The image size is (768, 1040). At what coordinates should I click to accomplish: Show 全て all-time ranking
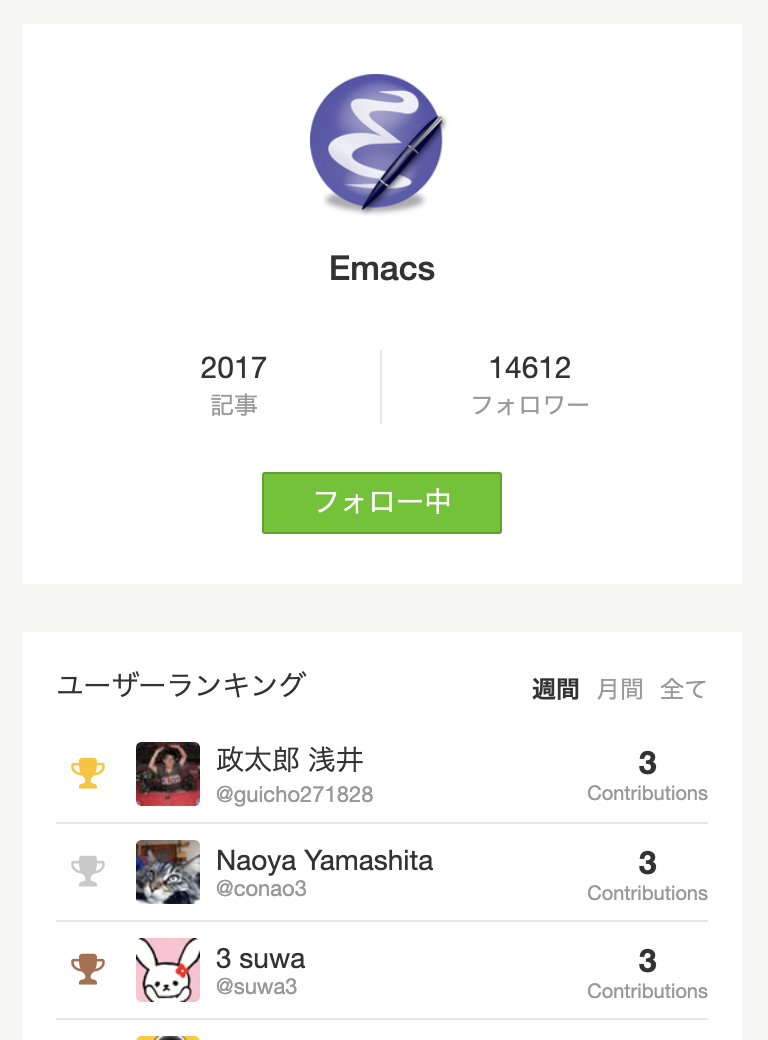click(683, 689)
